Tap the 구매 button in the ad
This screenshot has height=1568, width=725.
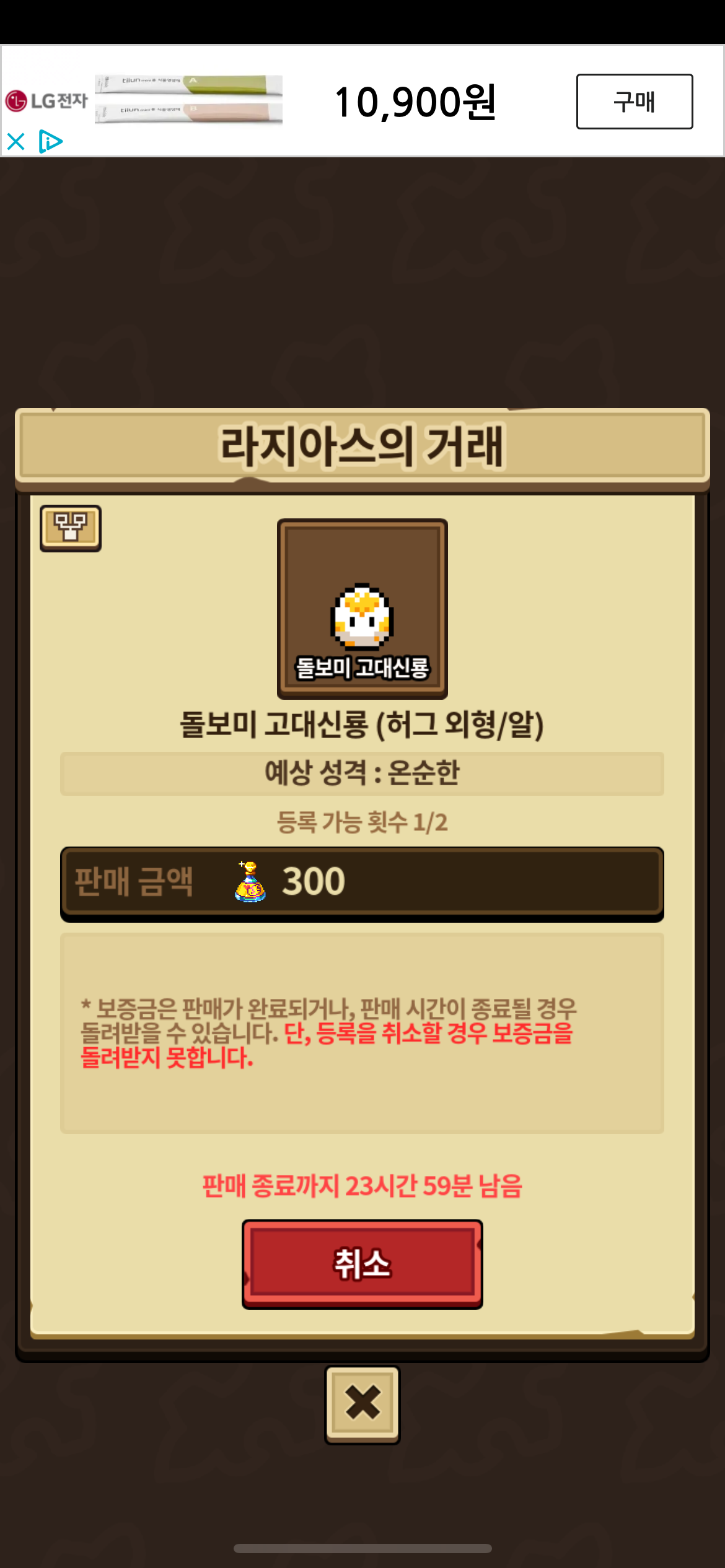click(x=634, y=102)
